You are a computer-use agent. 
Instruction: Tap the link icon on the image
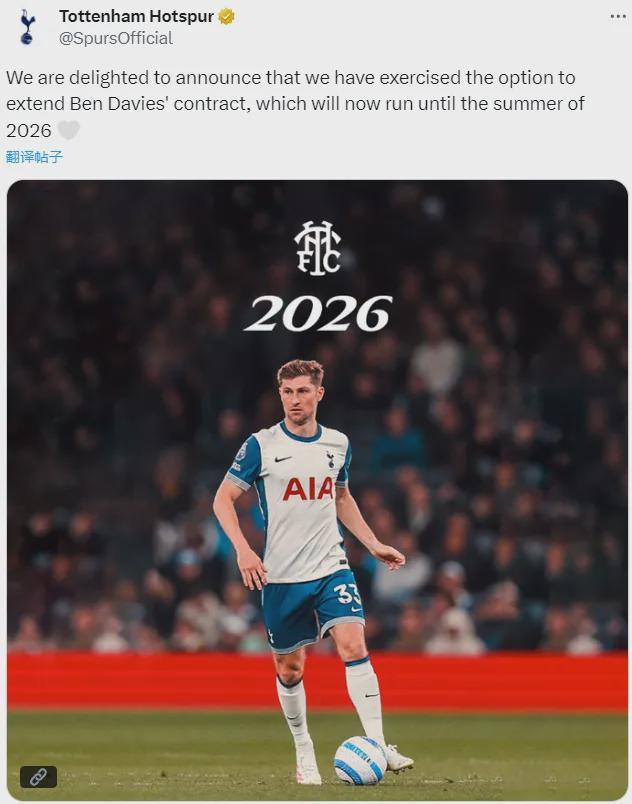tap(38, 776)
